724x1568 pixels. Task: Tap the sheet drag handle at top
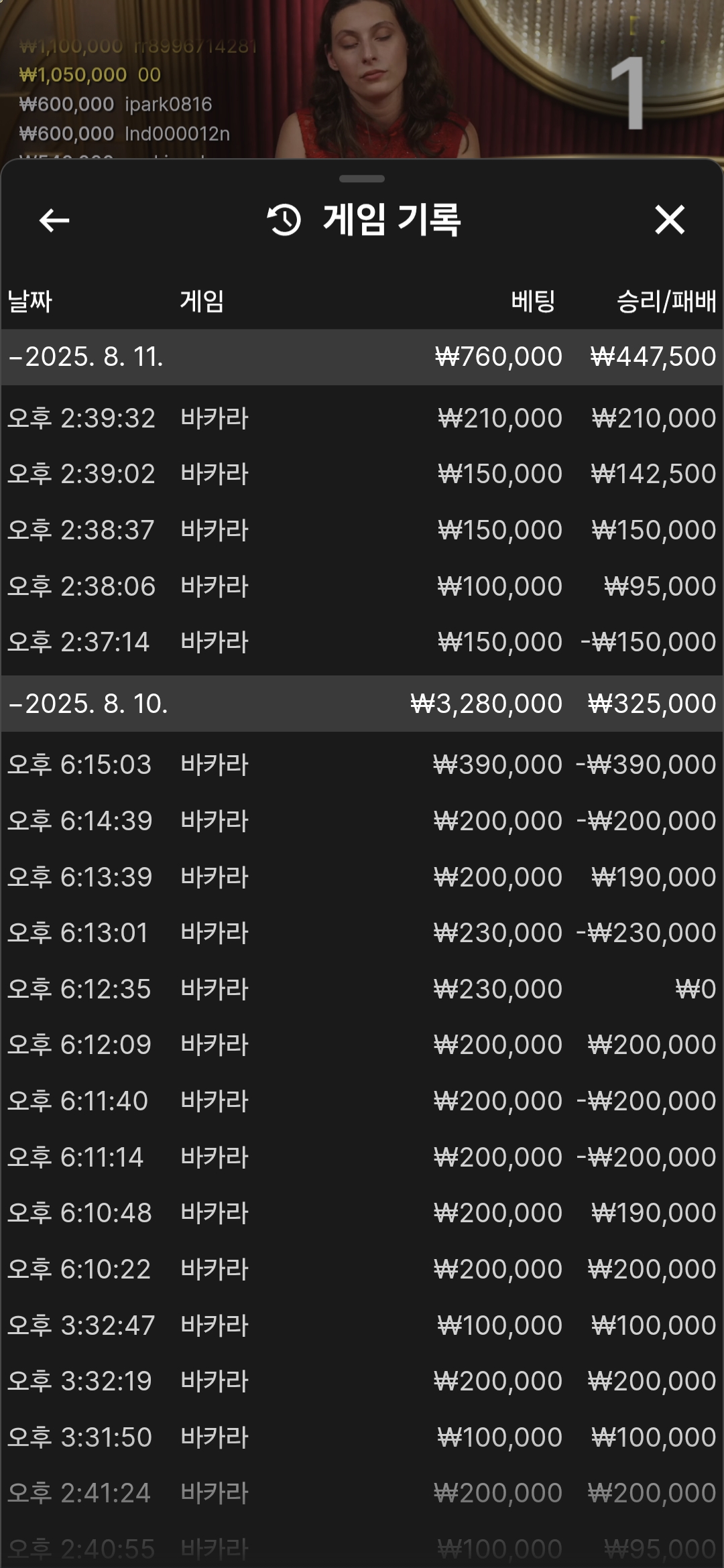[x=362, y=179]
